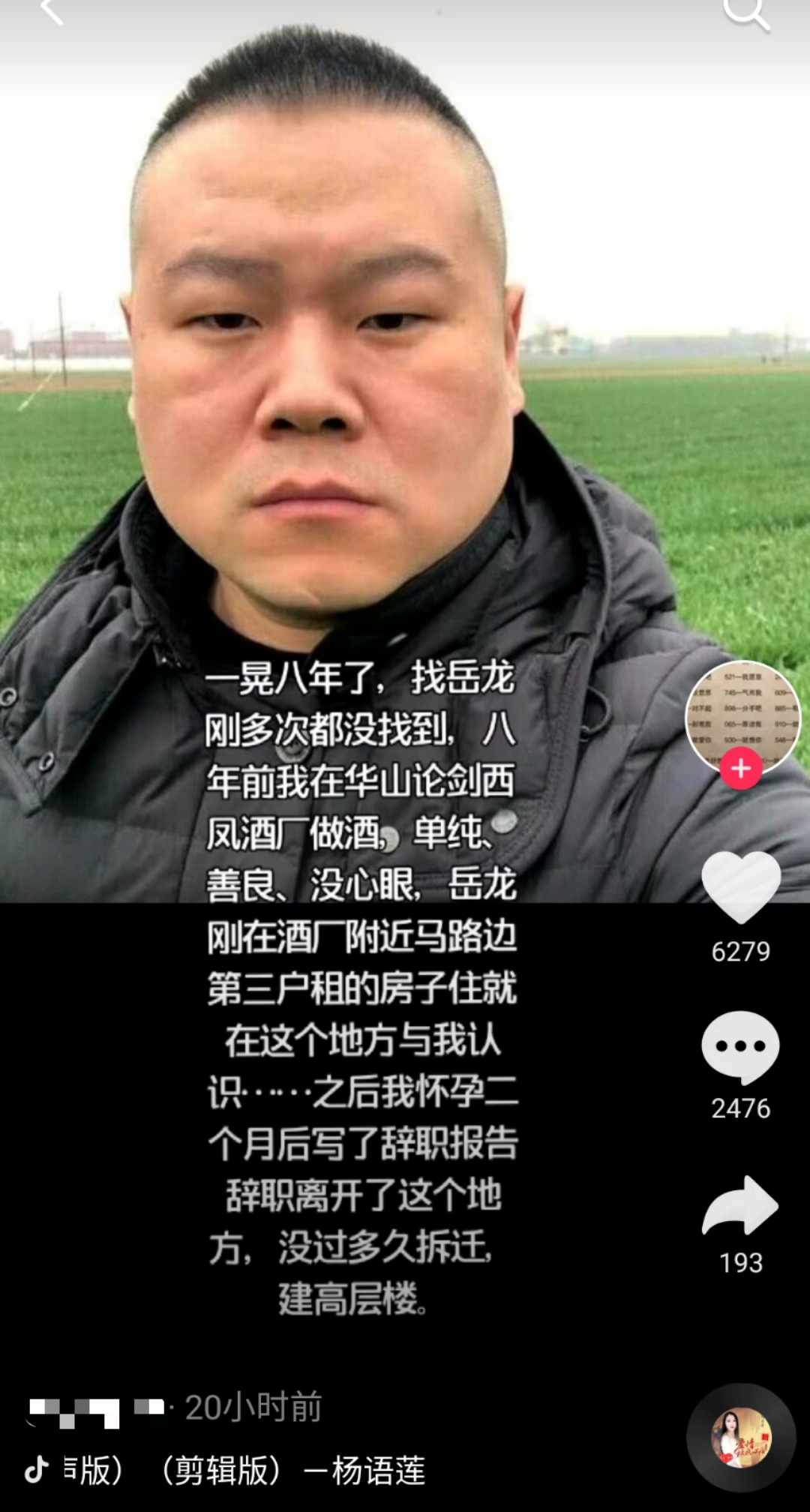
Task: Open the video creator's profile avatar
Action: (x=742, y=716)
